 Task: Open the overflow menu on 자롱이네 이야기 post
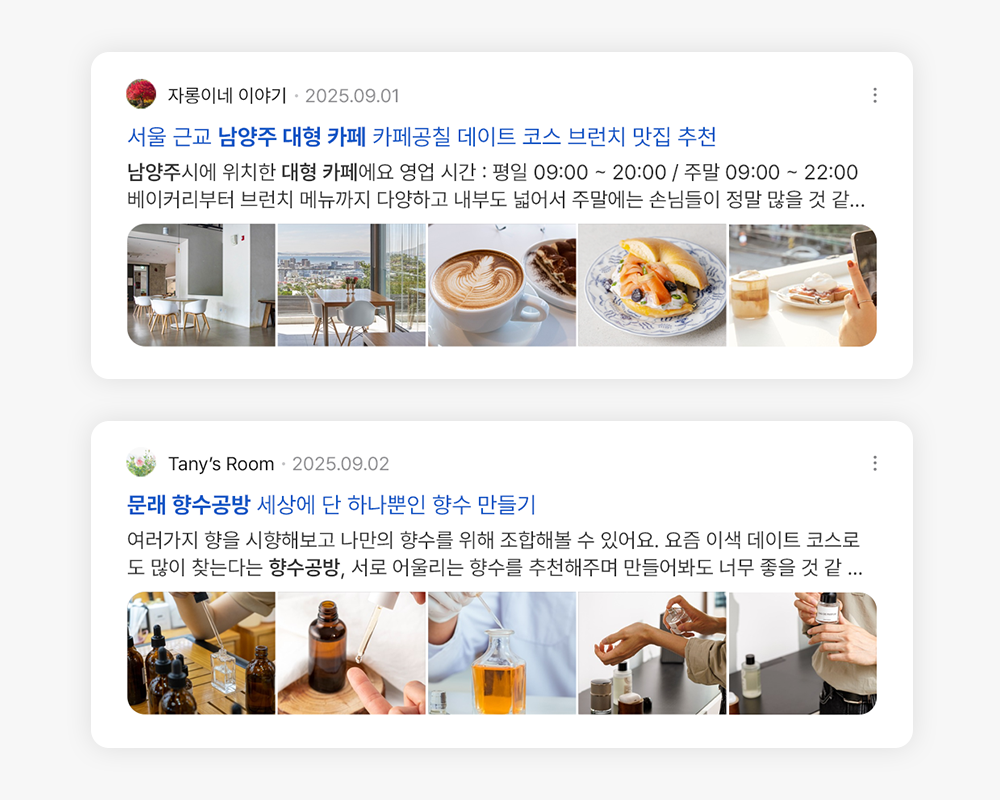click(x=875, y=95)
